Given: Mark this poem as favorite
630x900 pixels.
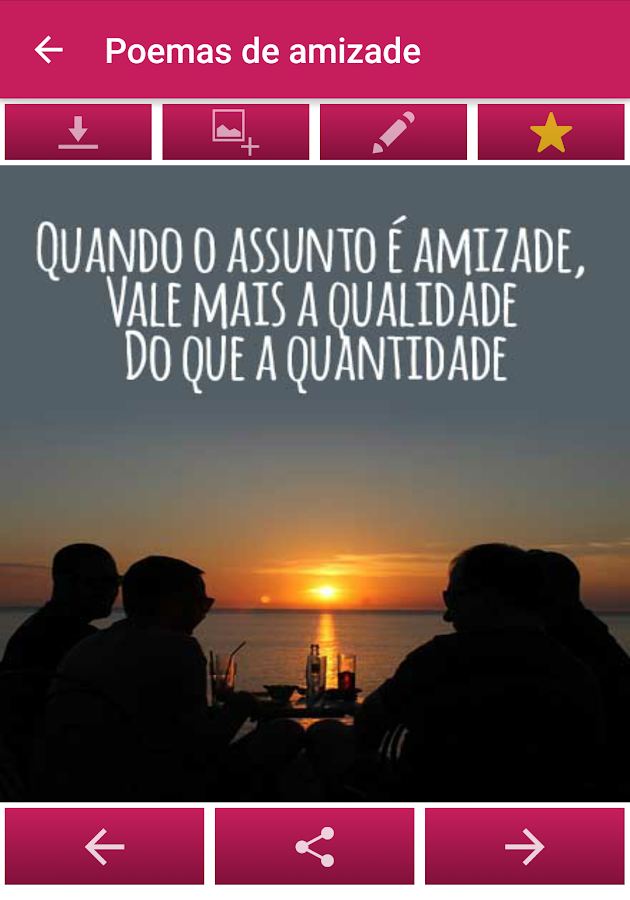Looking at the screenshot, I should tap(551, 132).
